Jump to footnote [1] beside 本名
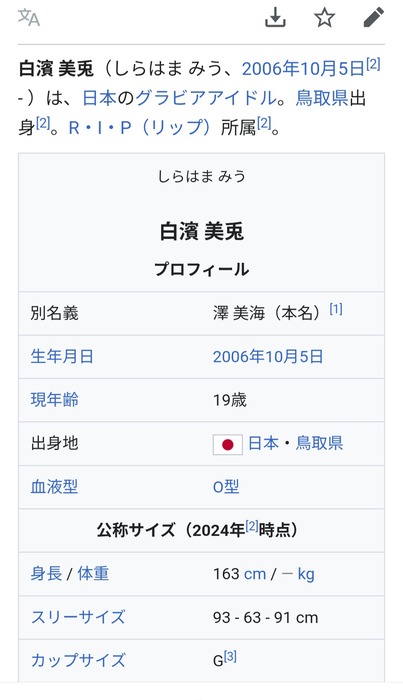 coord(336,308)
